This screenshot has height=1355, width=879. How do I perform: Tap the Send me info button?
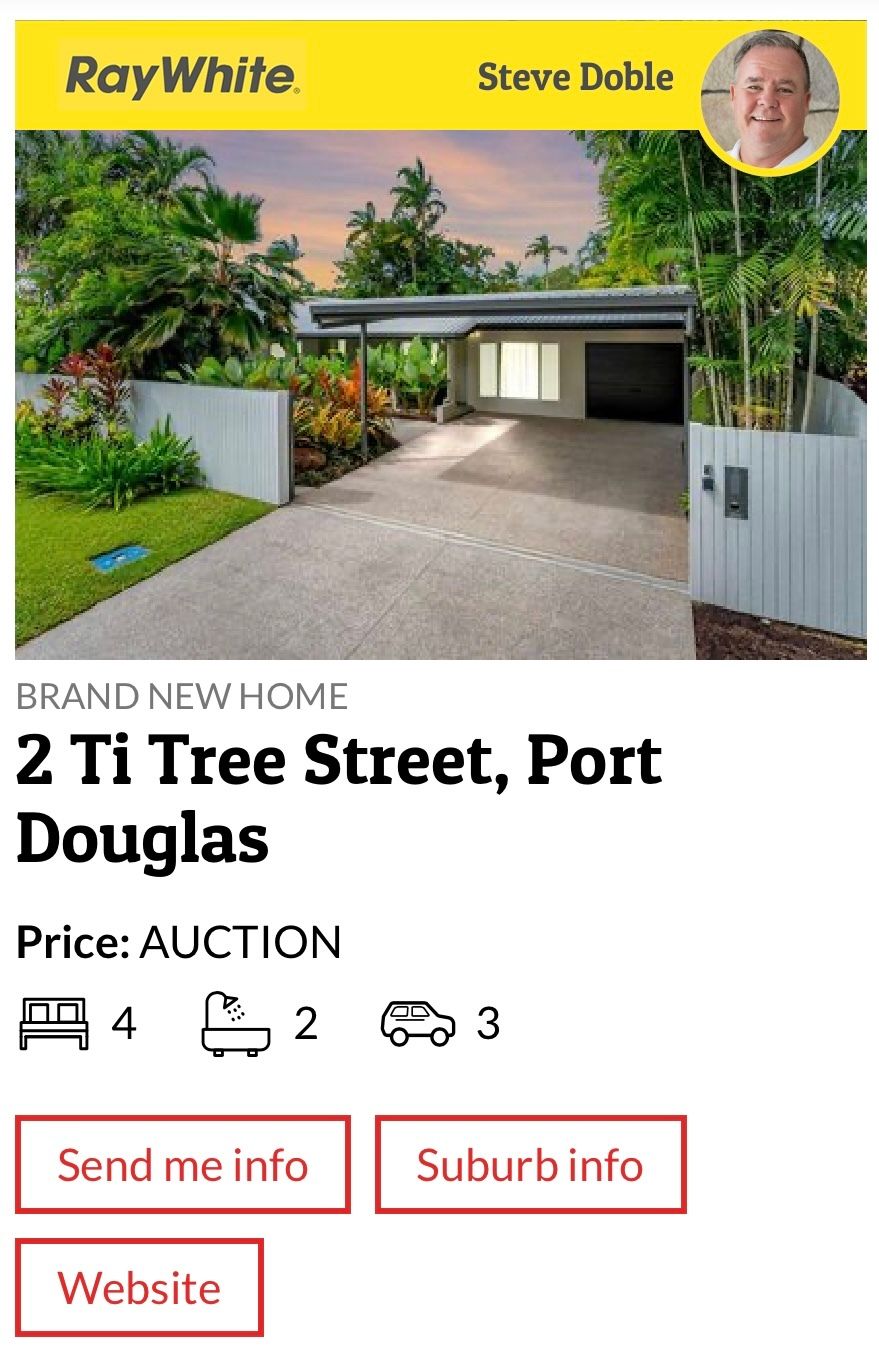(x=182, y=1165)
